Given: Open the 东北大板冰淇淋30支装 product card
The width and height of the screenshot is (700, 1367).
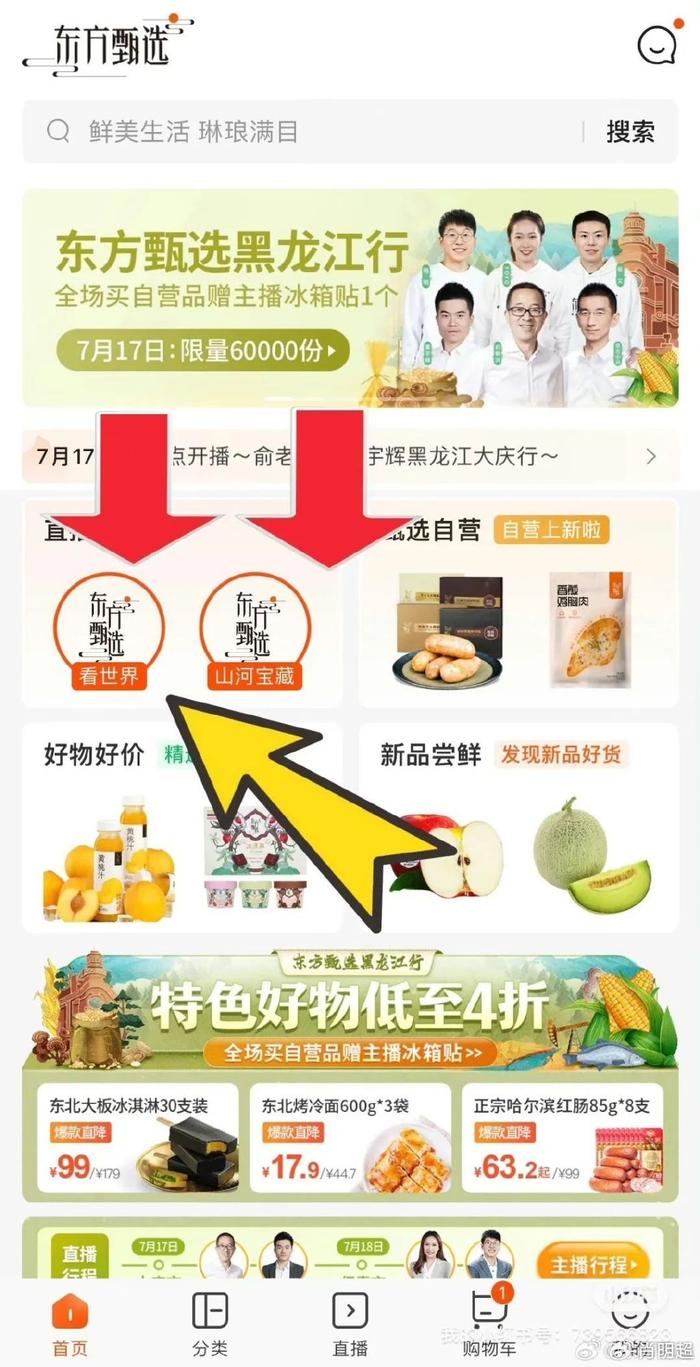Looking at the screenshot, I should [x=138, y=1138].
